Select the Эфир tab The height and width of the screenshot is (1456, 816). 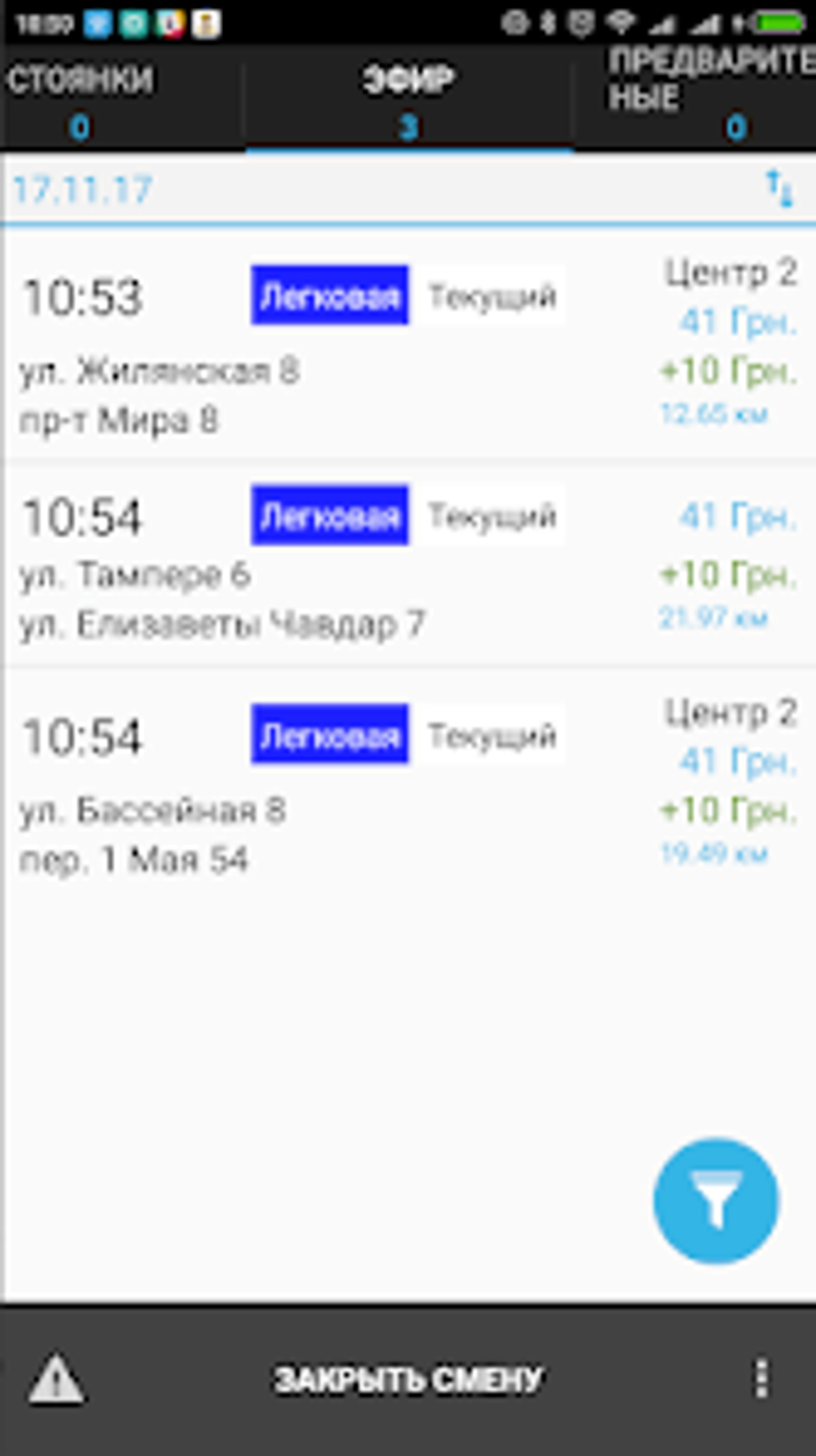tap(409, 98)
